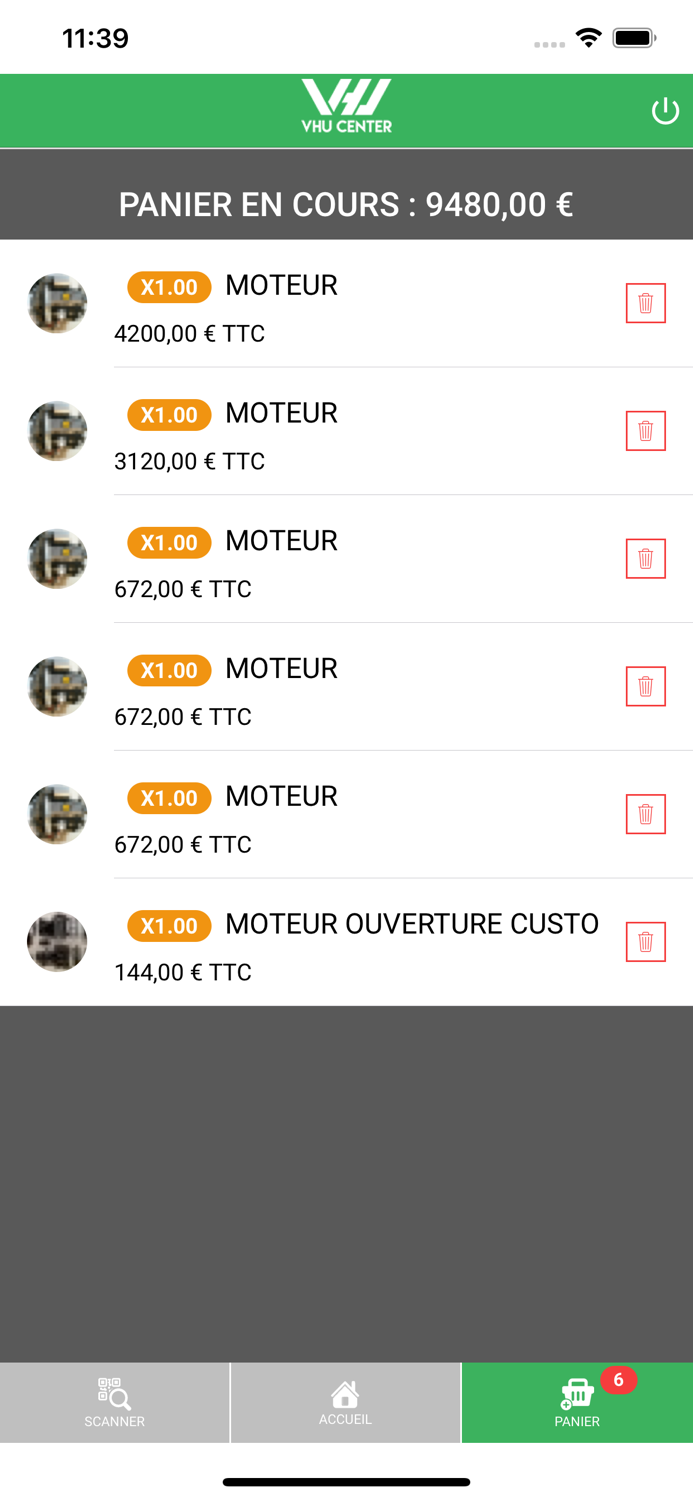
Task: Switch to the Scanner tab
Action: 114,1402
